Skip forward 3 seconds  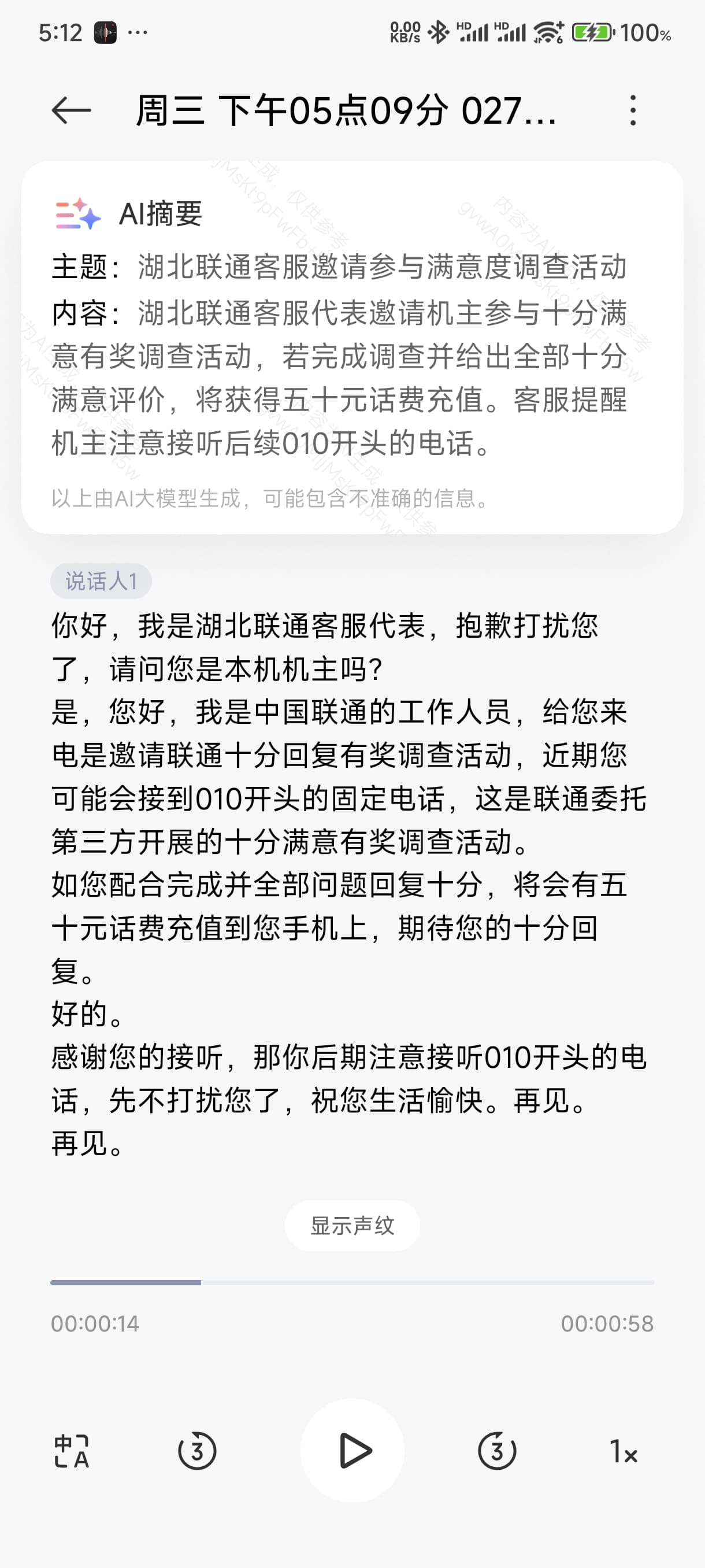[497, 1451]
